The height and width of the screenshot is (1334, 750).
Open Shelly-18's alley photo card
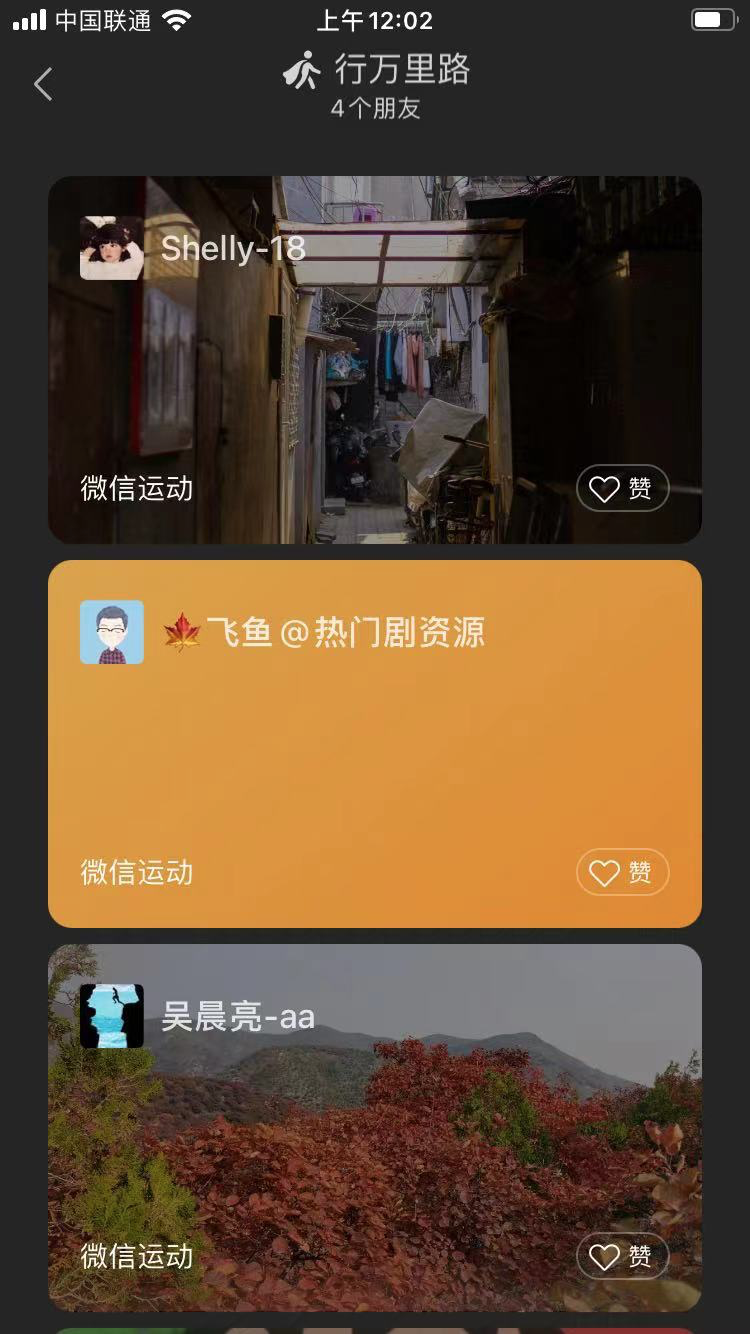pos(375,360)
